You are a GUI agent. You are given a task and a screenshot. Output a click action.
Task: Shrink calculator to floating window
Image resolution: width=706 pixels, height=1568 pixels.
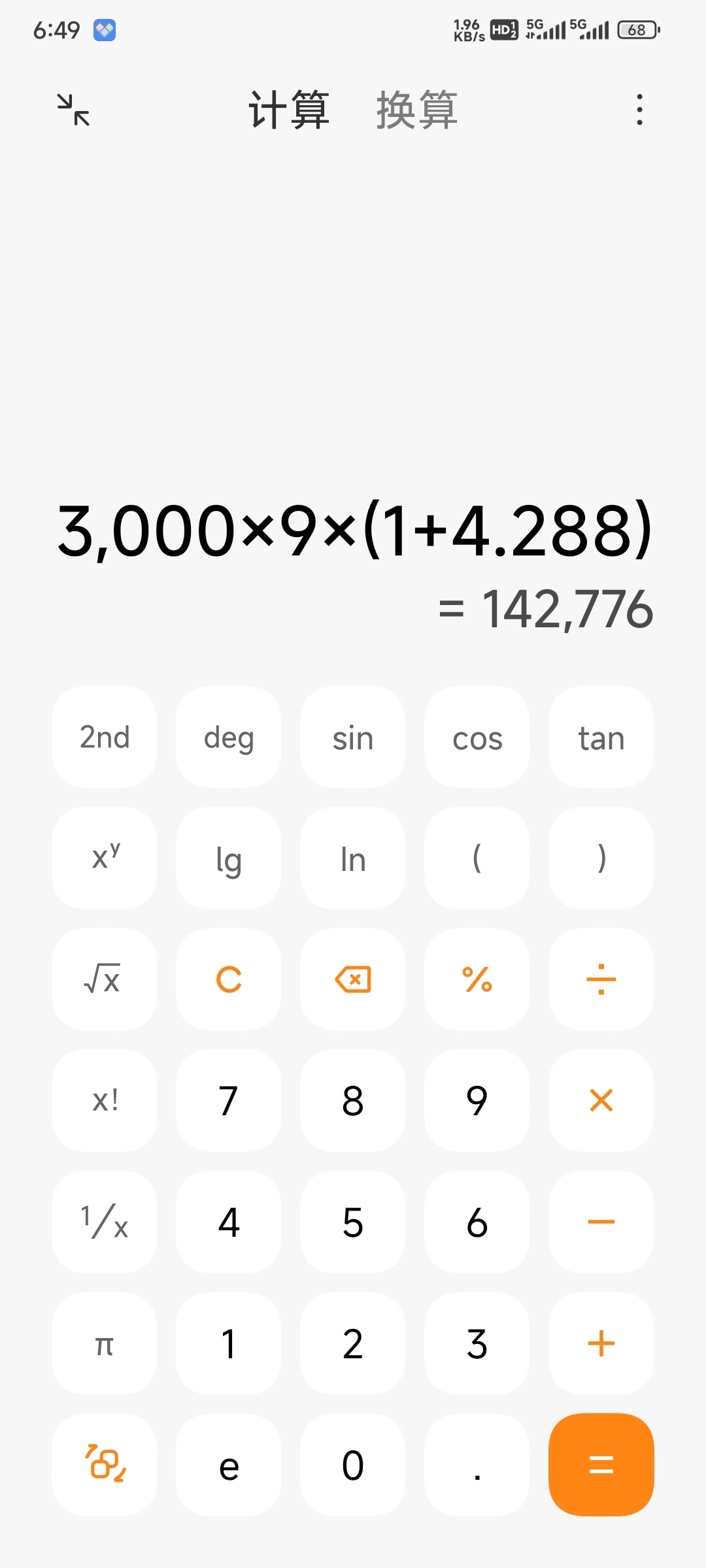[73, 110]
